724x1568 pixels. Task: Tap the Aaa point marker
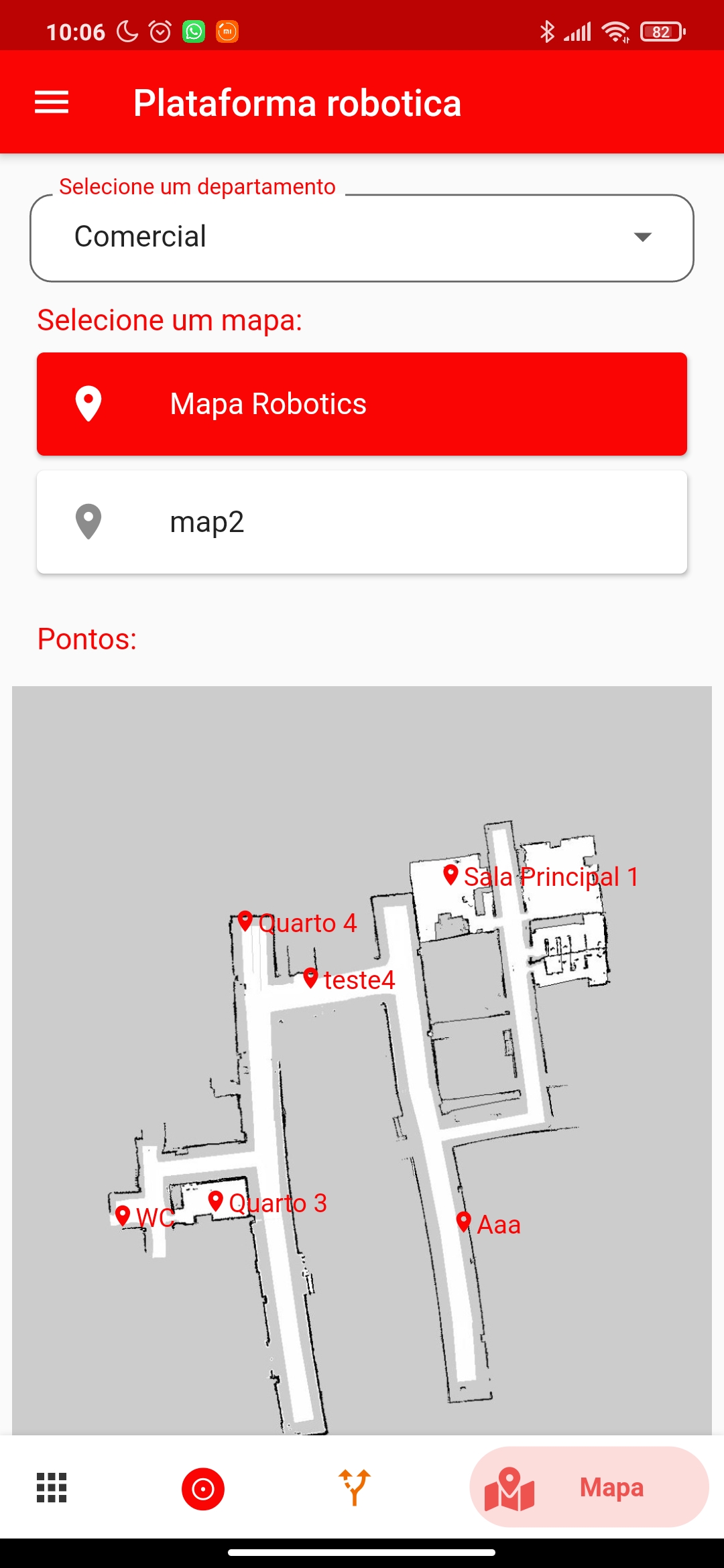click(464, 1222)
